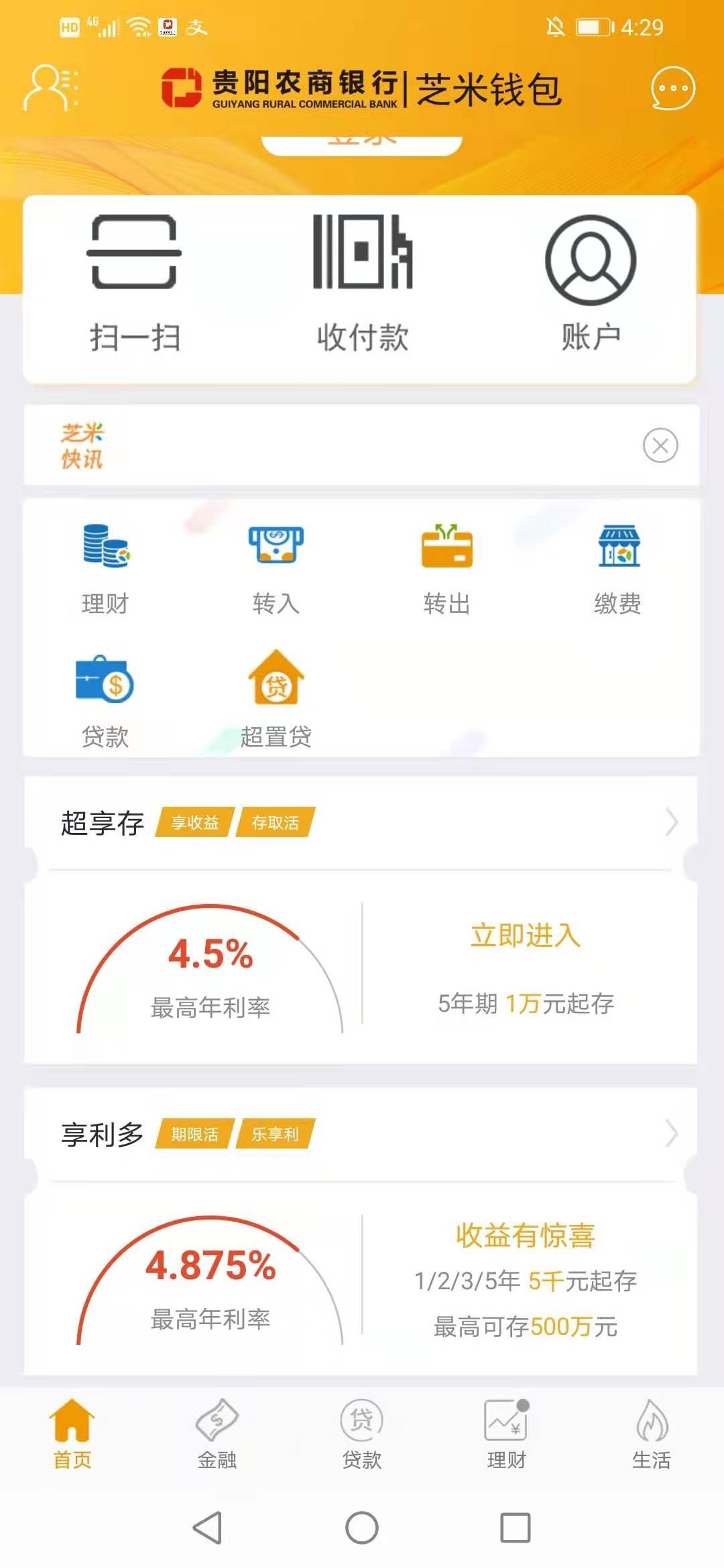724x1568 pixels.
Task: Open the message bubble icon
Action: coord(672,88)
